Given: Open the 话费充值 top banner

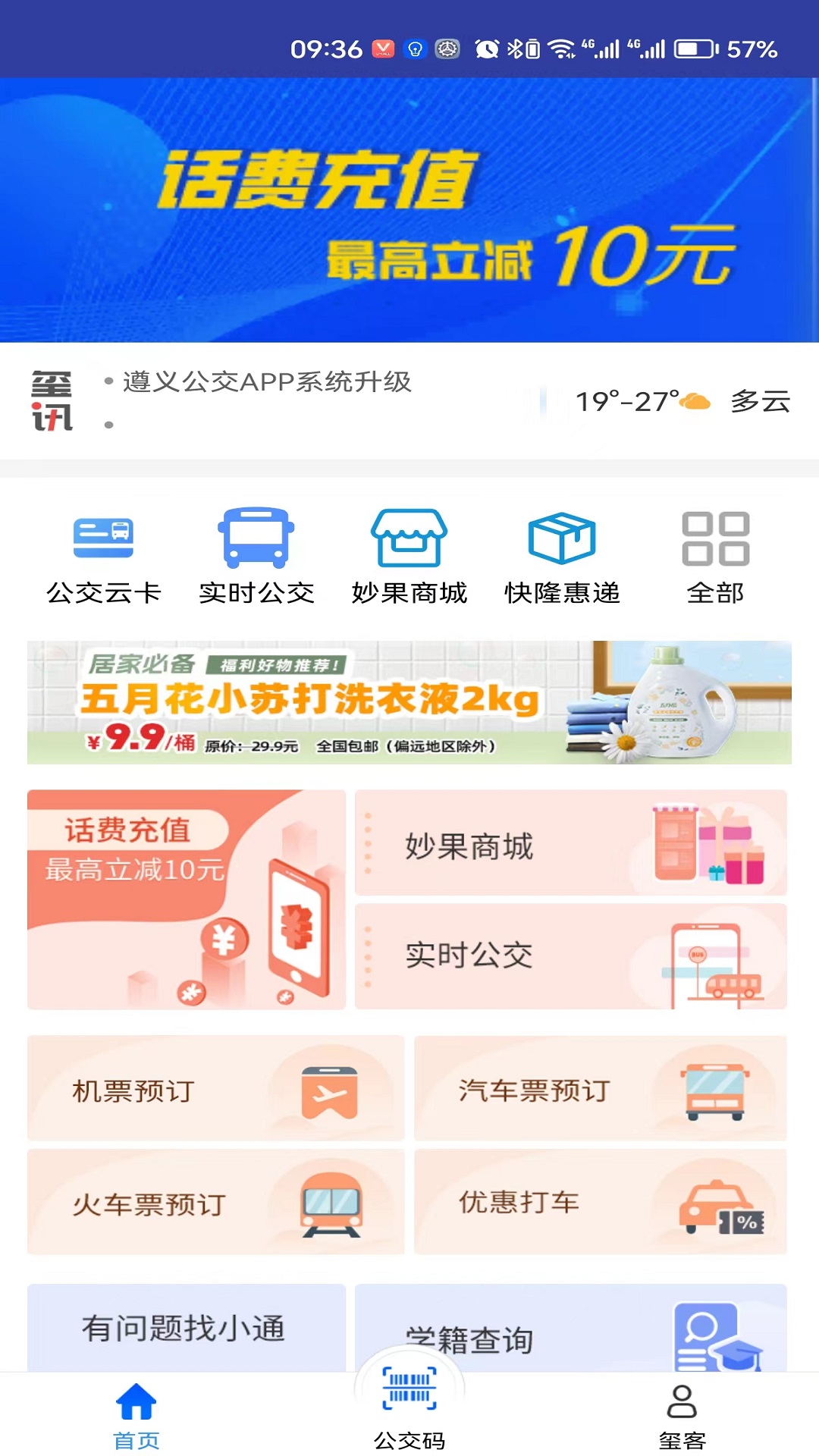Looking at the screenshot, I should (409, 210).
